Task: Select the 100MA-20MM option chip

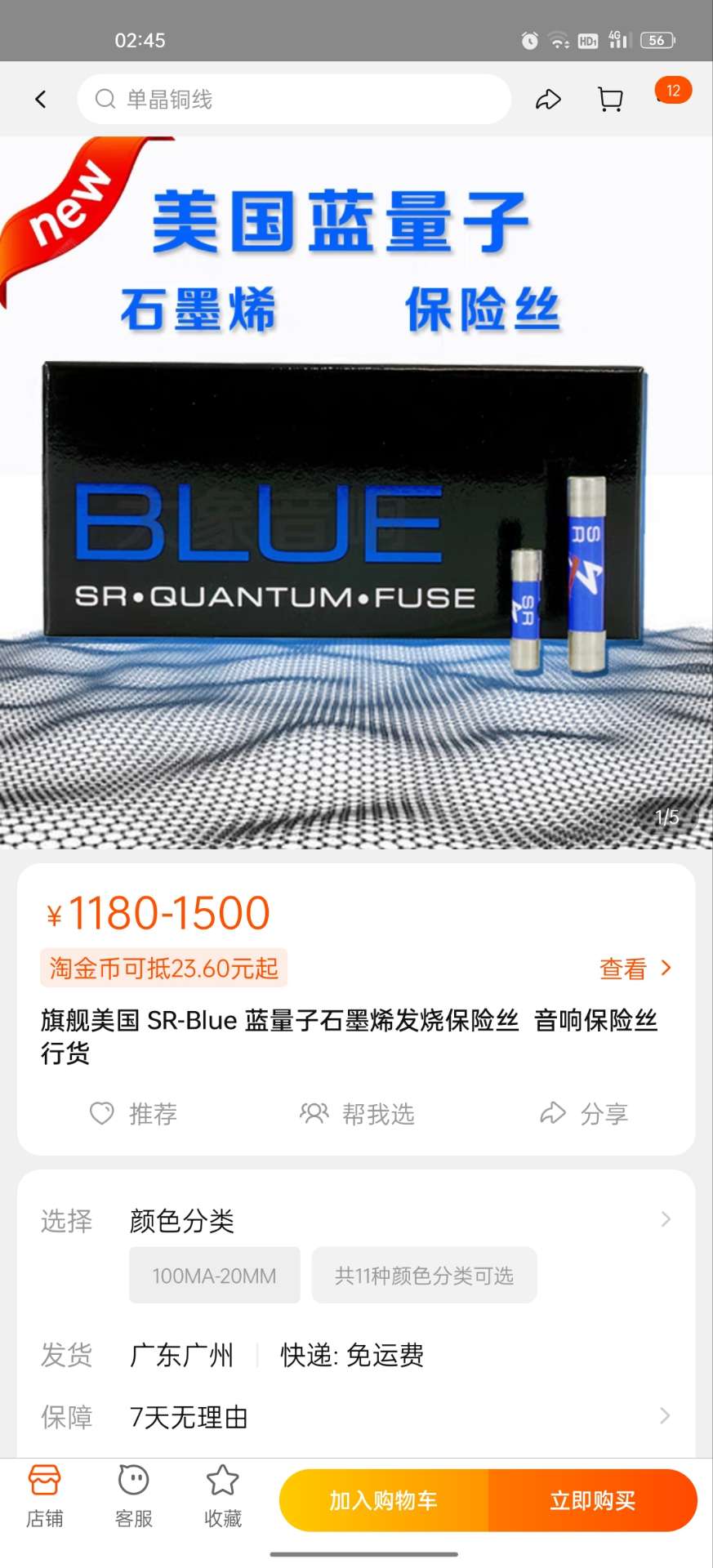Action: pos(214,1275)
